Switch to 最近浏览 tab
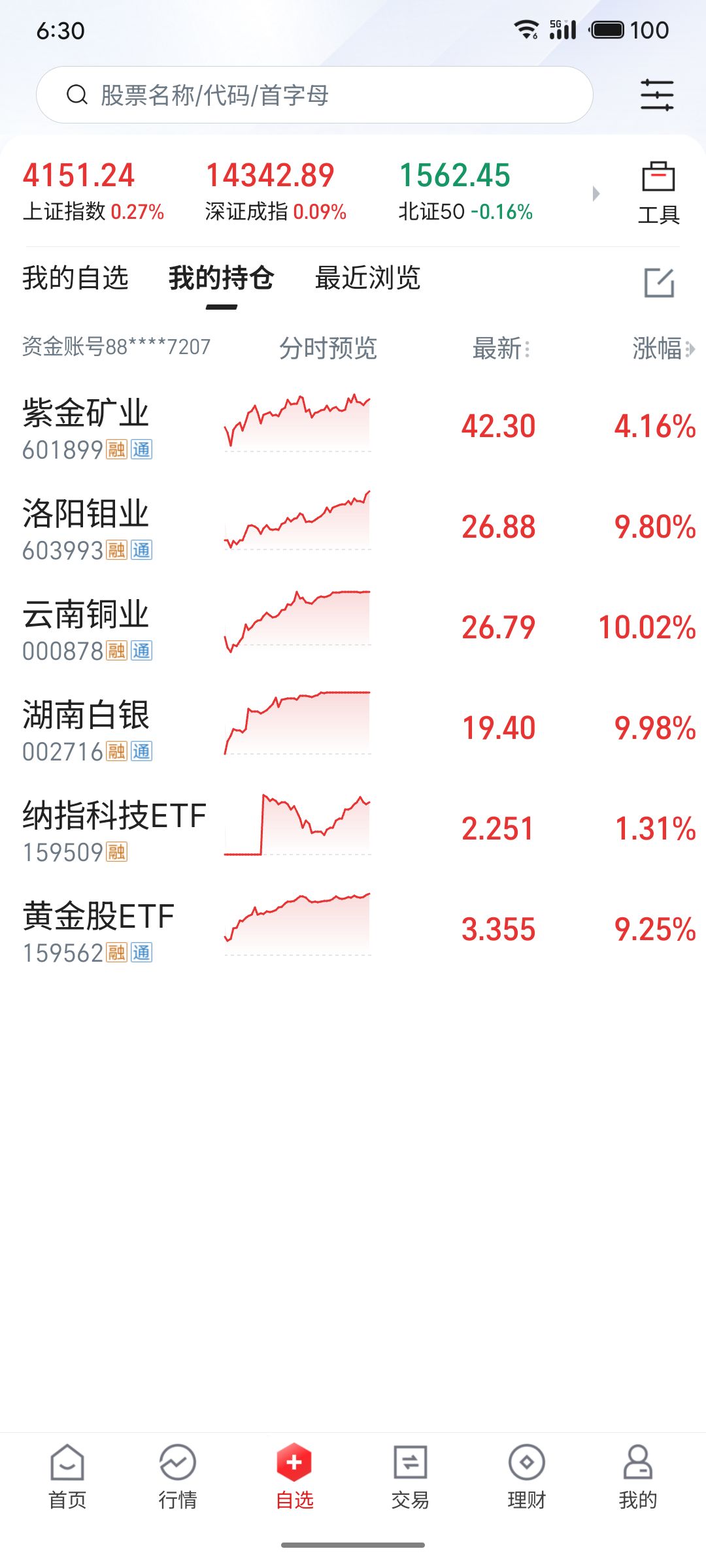Viewport: 706px width, 1568px height. tap(367, 278)
